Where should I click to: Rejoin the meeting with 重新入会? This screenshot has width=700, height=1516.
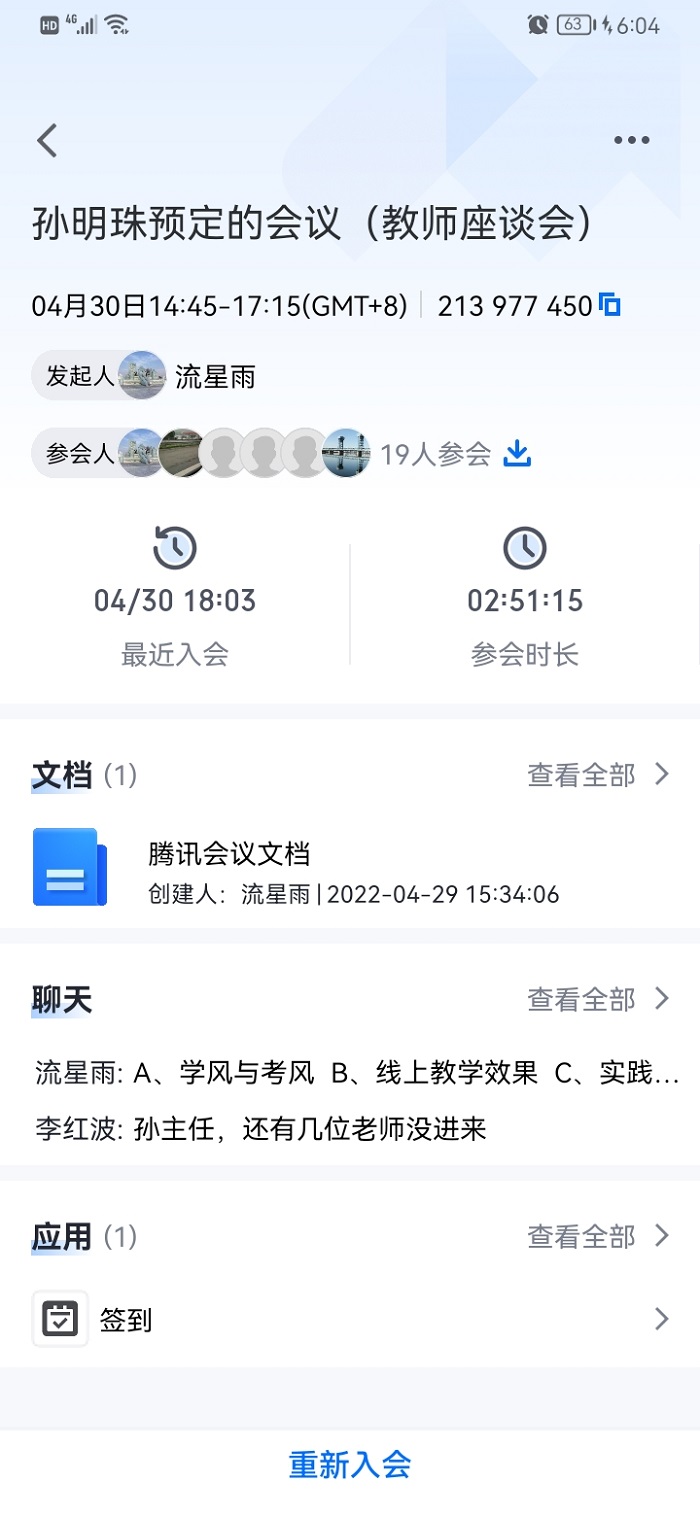coord(350,1465)
